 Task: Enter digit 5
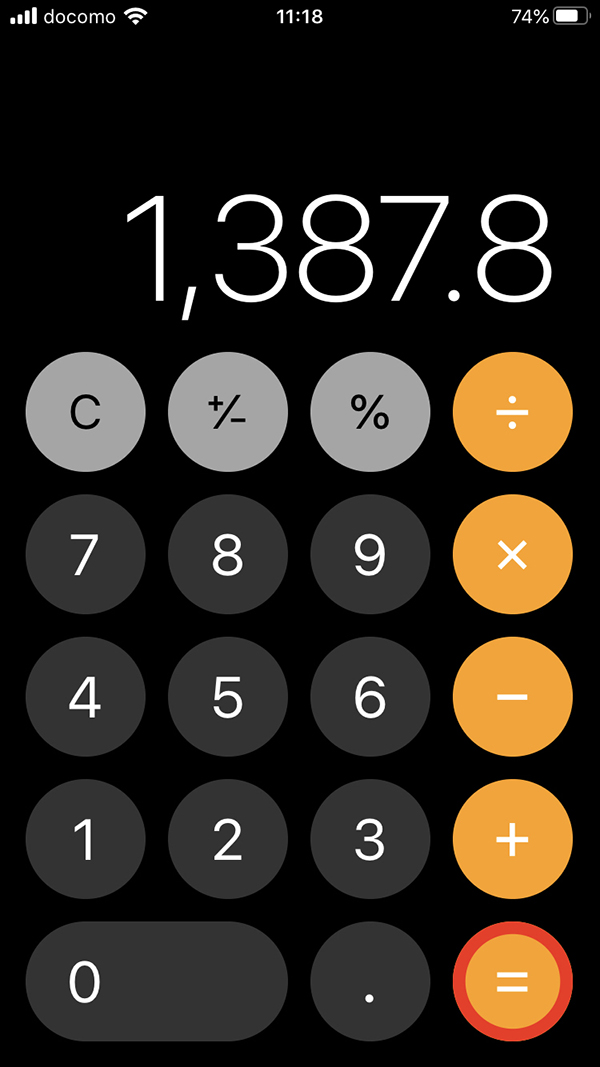coord(228,697)
